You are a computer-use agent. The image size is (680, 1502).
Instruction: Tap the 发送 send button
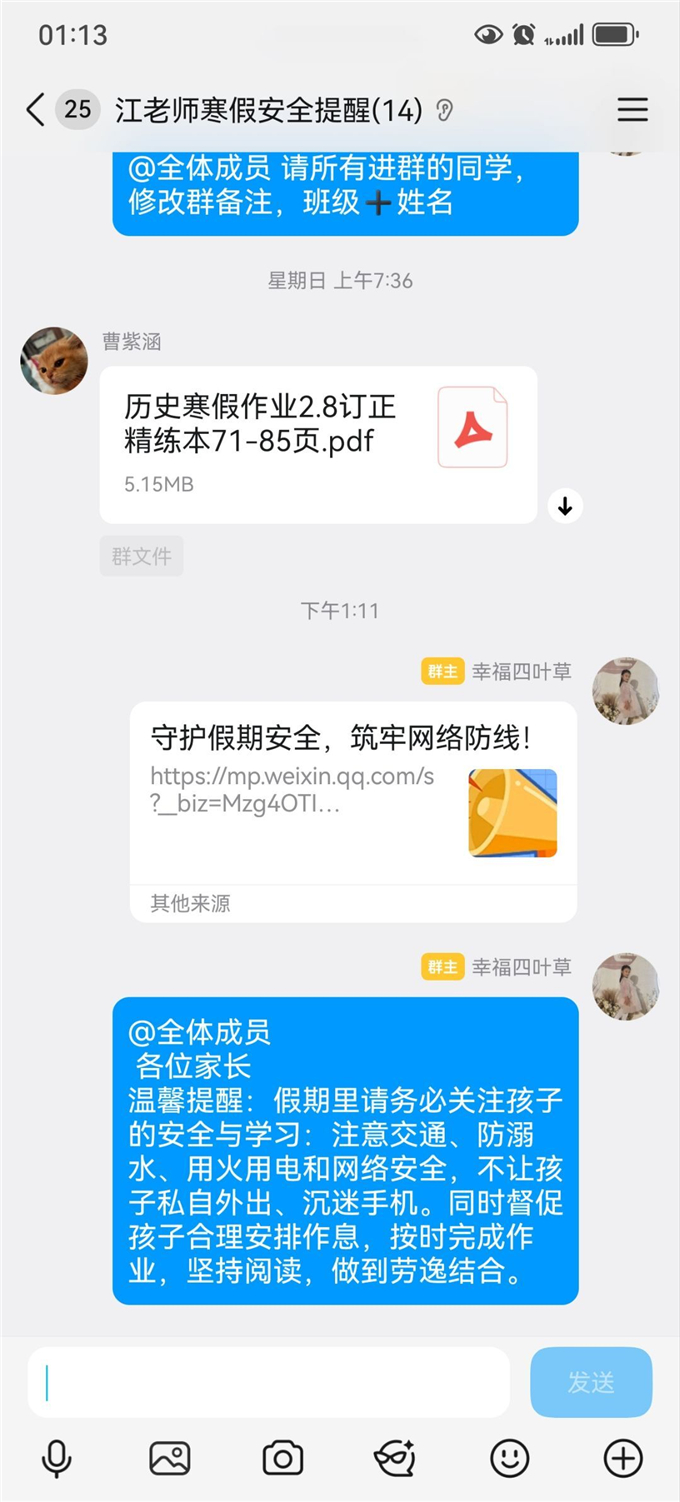pos(591,1382)
